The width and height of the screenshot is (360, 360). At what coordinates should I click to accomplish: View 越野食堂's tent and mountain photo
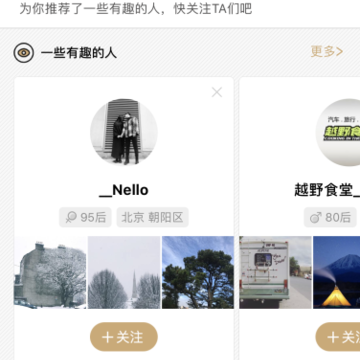coord(337,272)
